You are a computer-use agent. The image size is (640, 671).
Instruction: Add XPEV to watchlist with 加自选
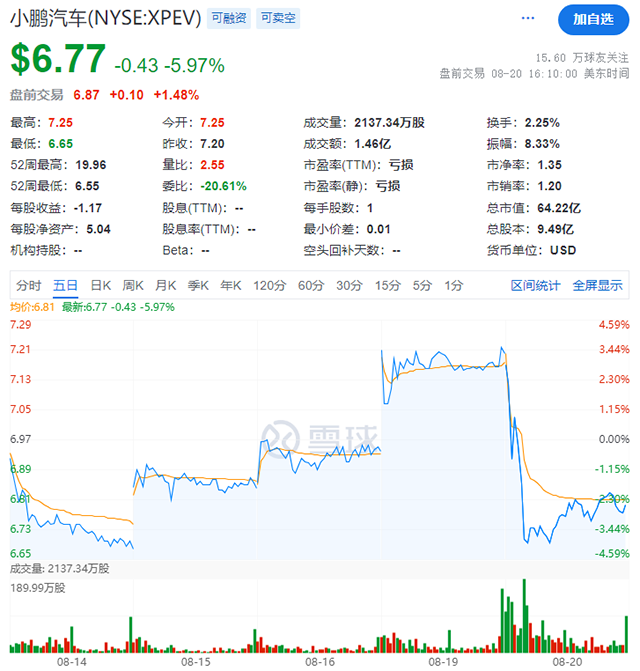tap(593, 19)
